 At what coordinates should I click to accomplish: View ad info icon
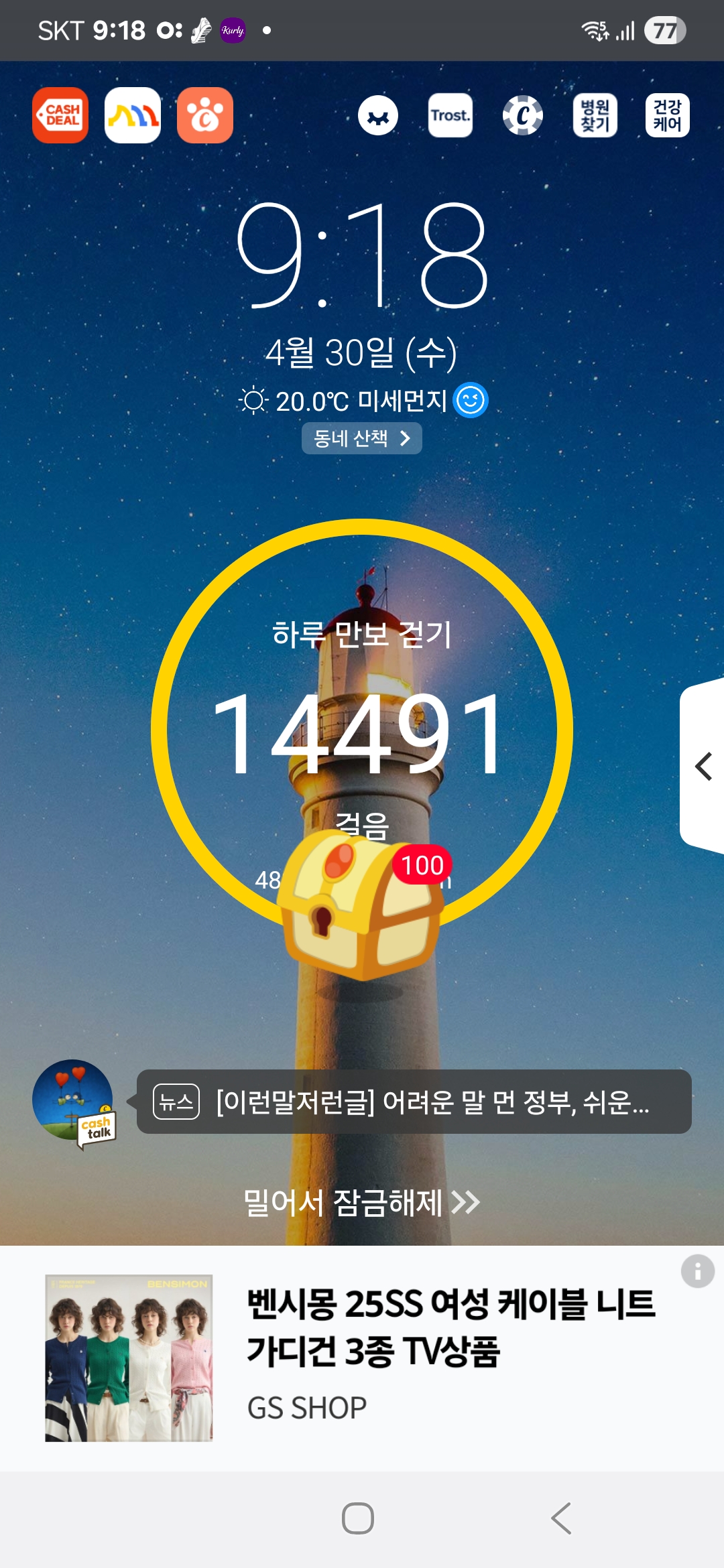[x=697, y=1270]
